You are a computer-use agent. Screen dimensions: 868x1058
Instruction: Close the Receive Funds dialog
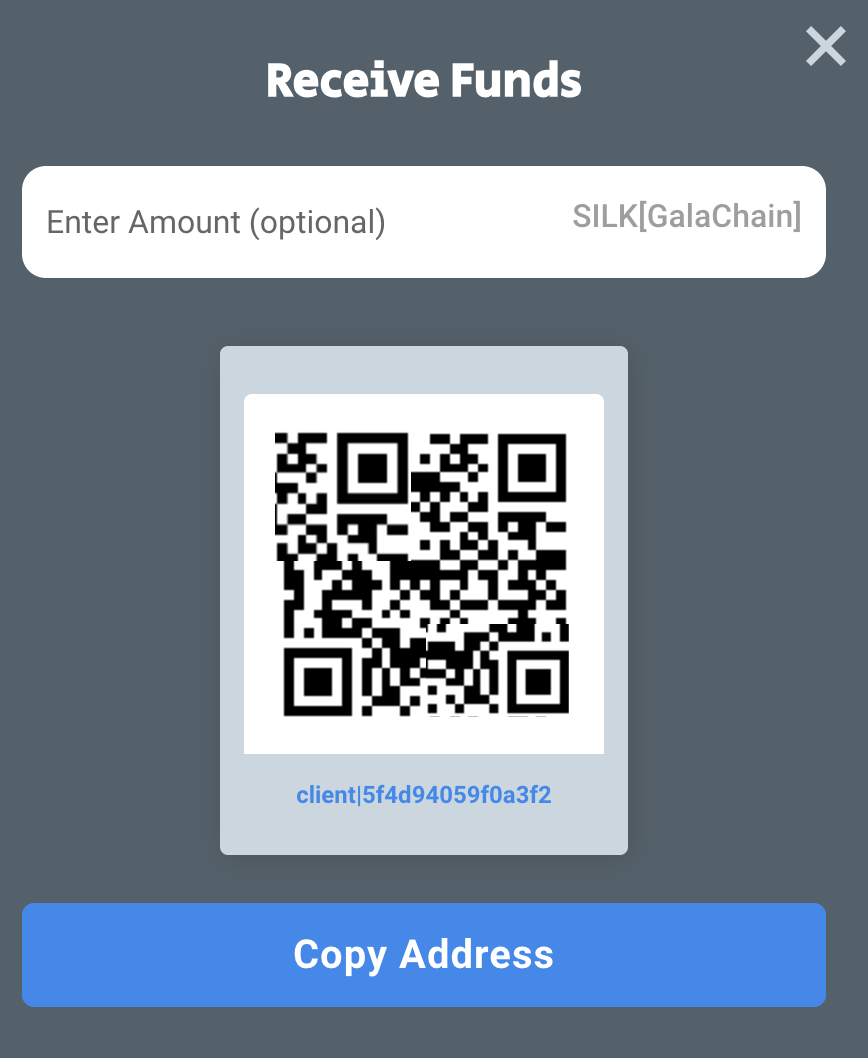tap(825, 47)
